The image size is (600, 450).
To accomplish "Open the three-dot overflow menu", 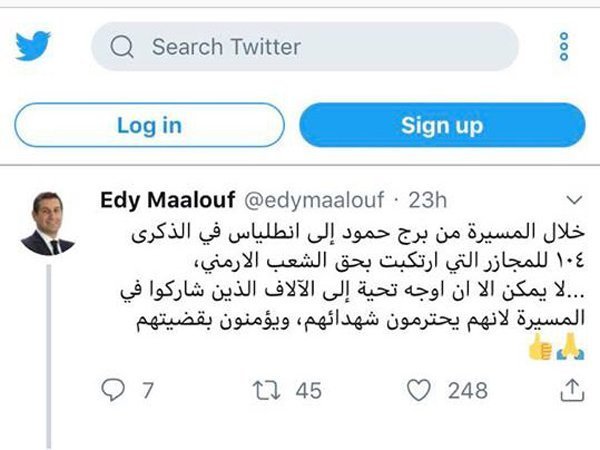I will click(x=565, y=46).
